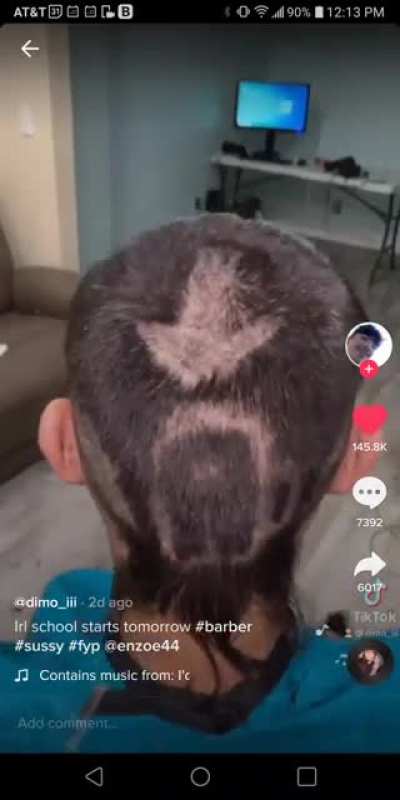Screen dimensions: 400x800
Task: Open the @dimo_iii username link
Action: tap(45, 603)
